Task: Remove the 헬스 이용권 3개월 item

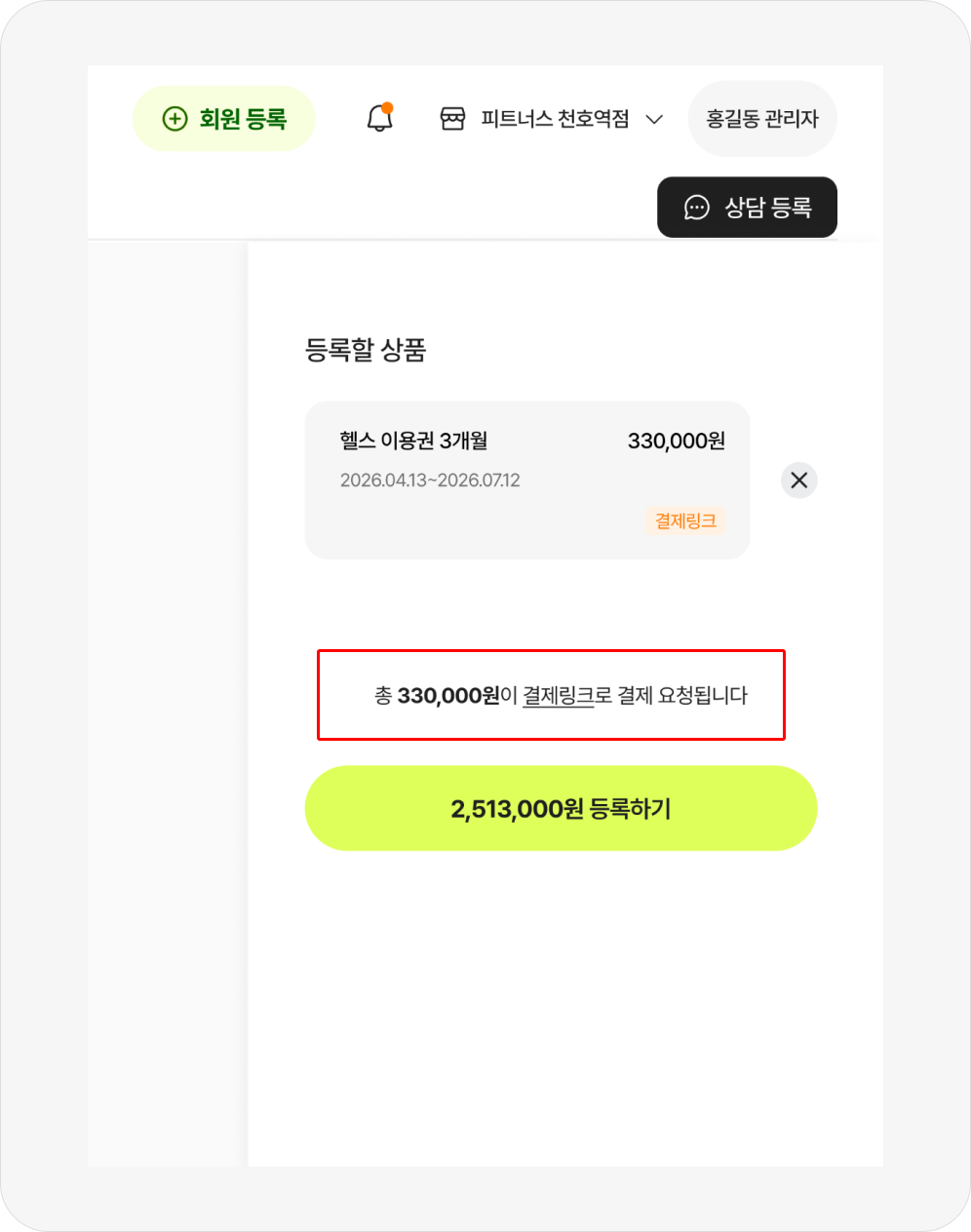Action: 798,480
